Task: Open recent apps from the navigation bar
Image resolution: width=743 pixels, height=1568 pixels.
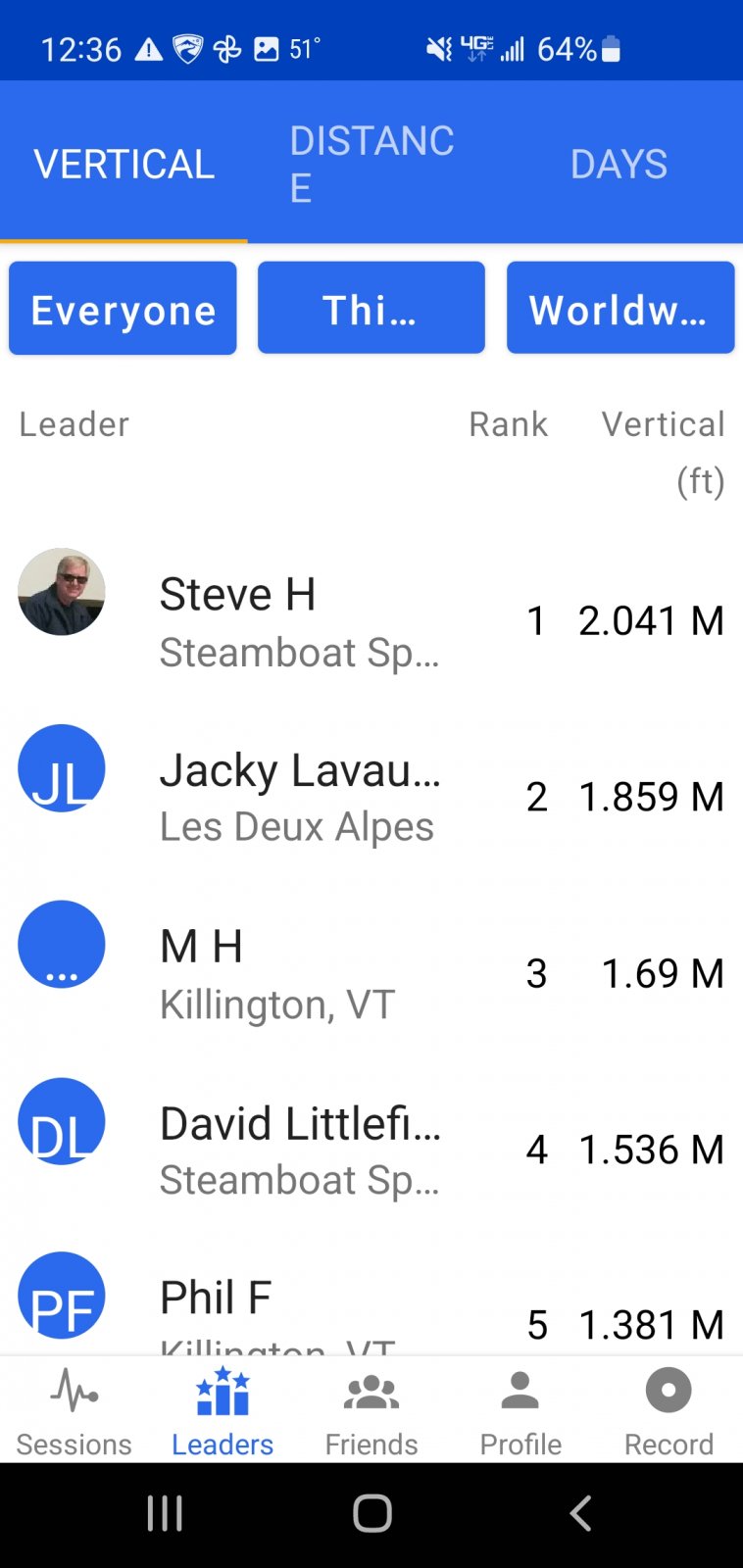Action: (x=165, y=1513)
